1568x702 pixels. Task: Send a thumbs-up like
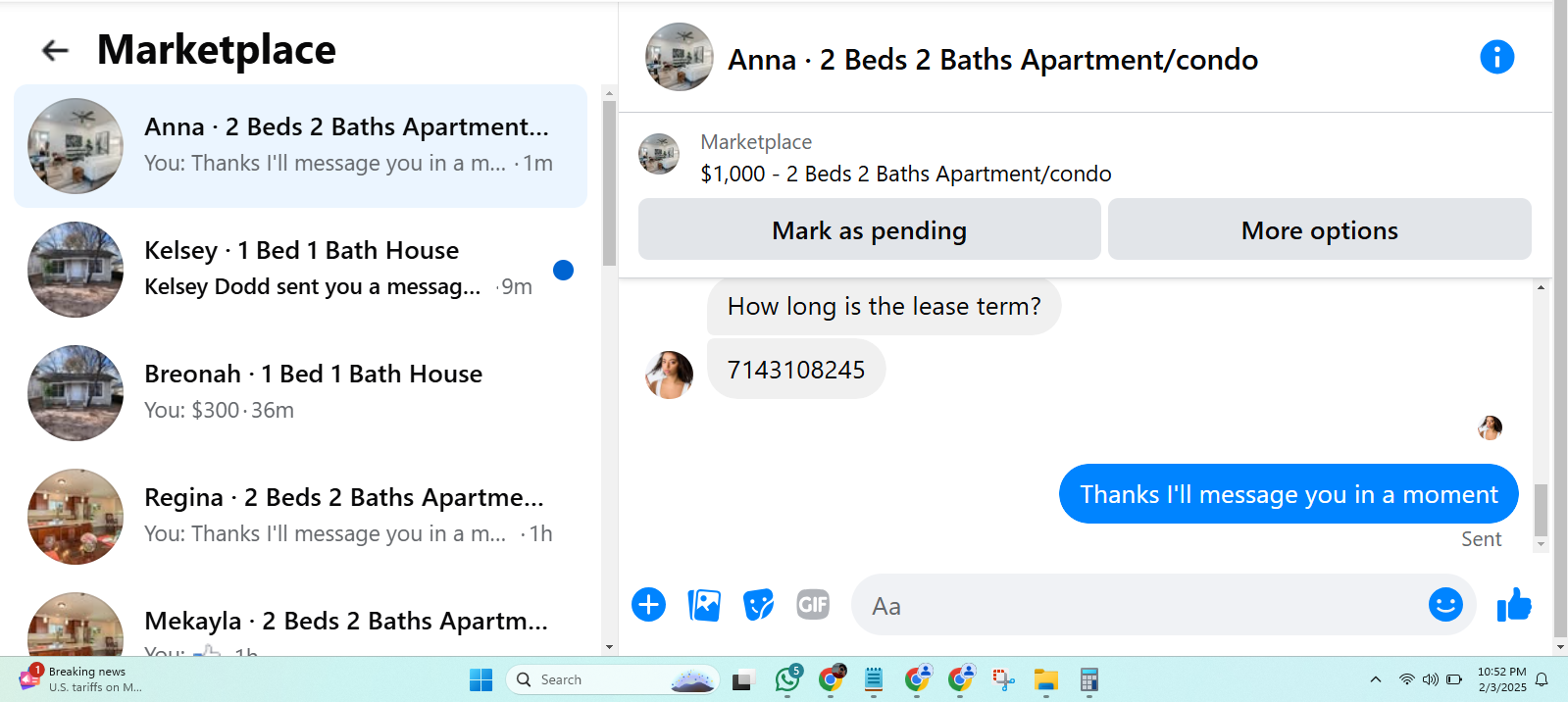point(1514,605)
